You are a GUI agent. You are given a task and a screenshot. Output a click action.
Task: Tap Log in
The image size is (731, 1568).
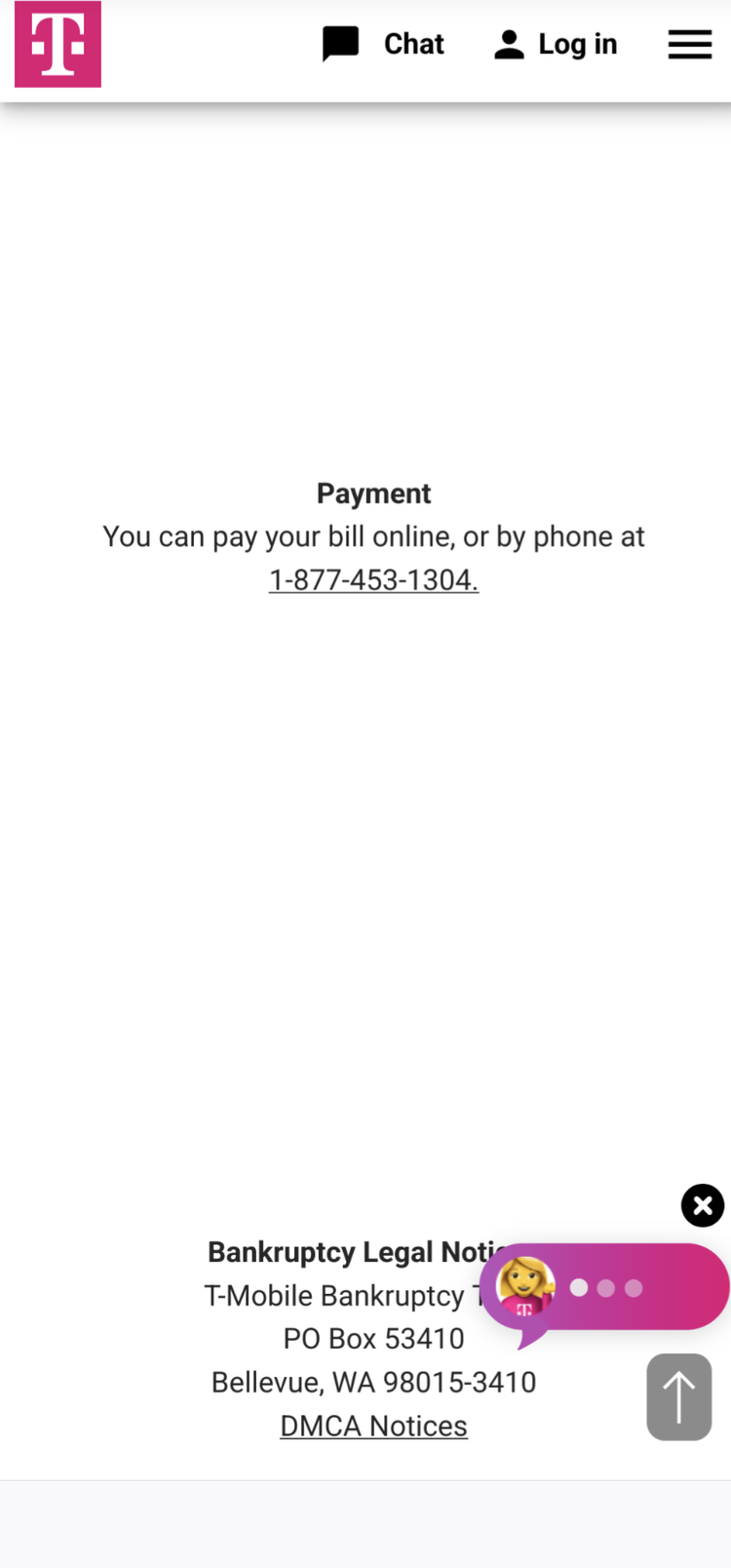[x=556, y=44]
